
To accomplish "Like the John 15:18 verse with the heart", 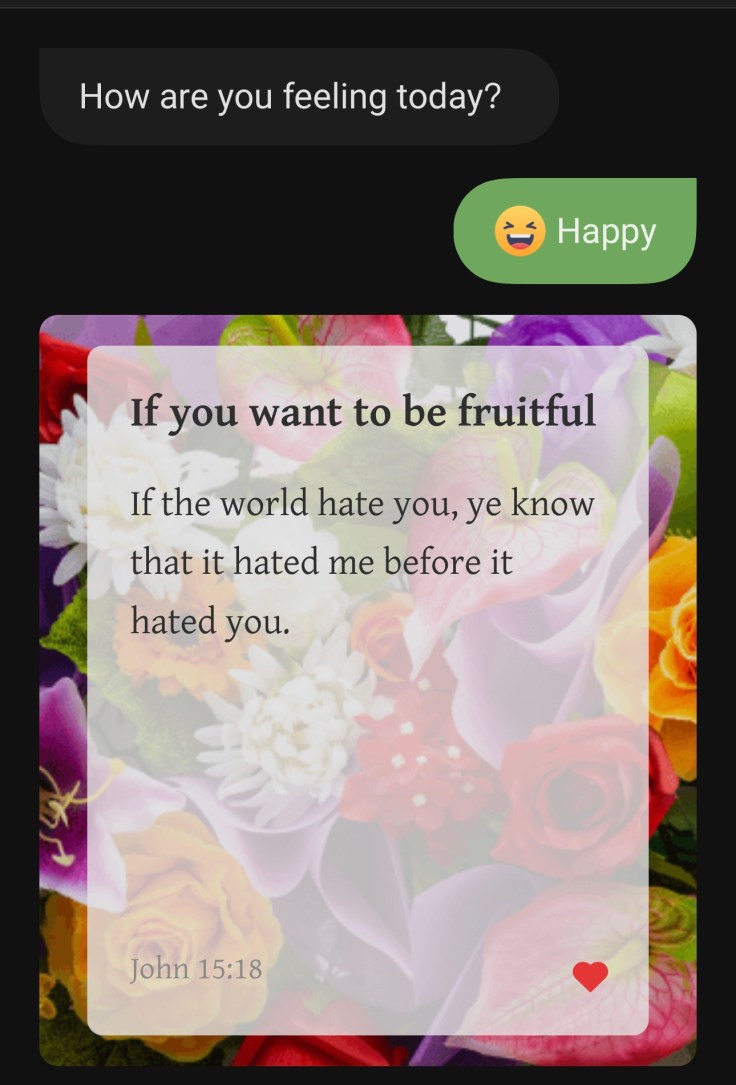I will (590, 975).
